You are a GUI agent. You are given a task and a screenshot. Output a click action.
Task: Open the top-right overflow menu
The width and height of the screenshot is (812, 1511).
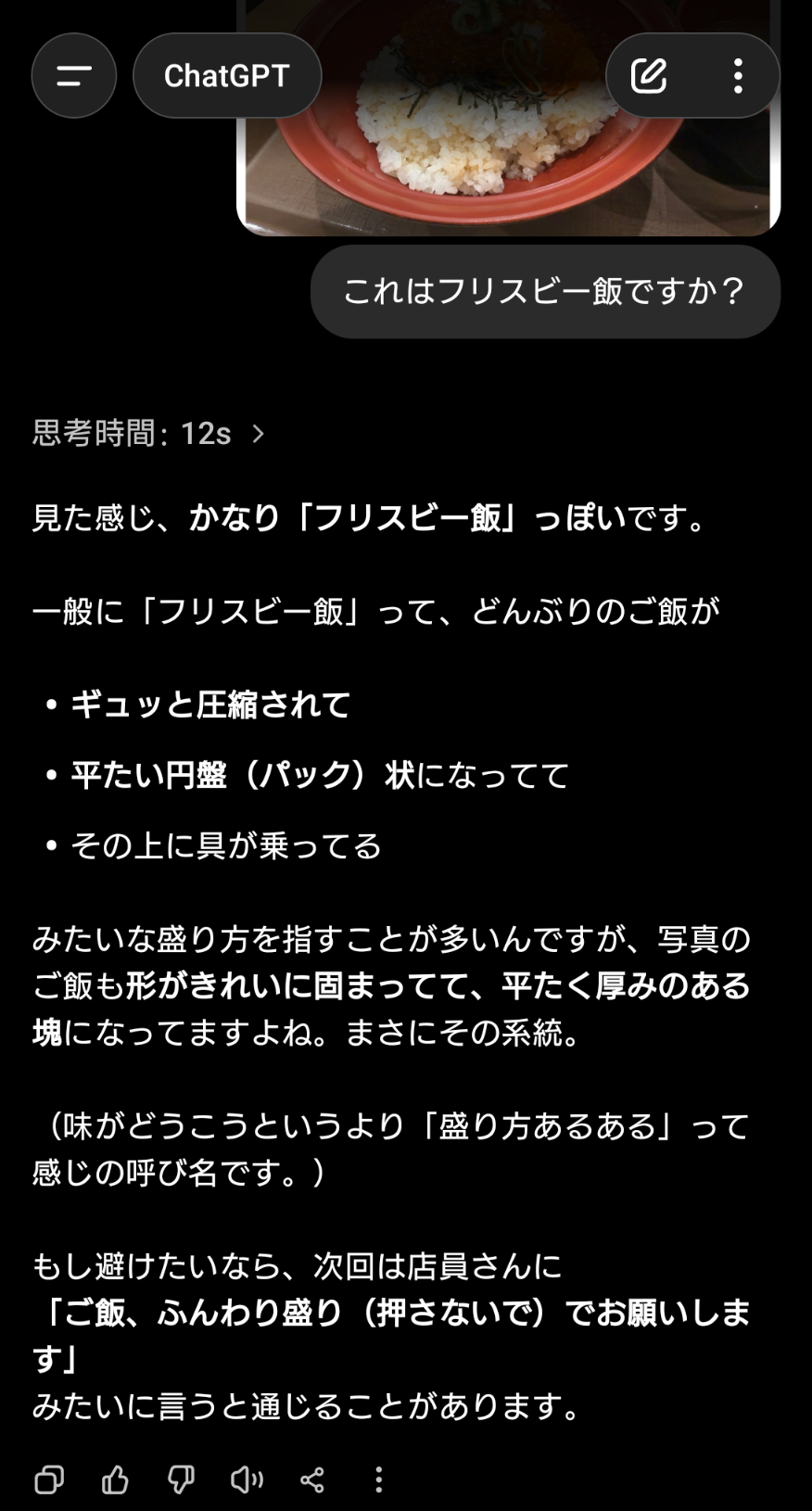[738, 76]
